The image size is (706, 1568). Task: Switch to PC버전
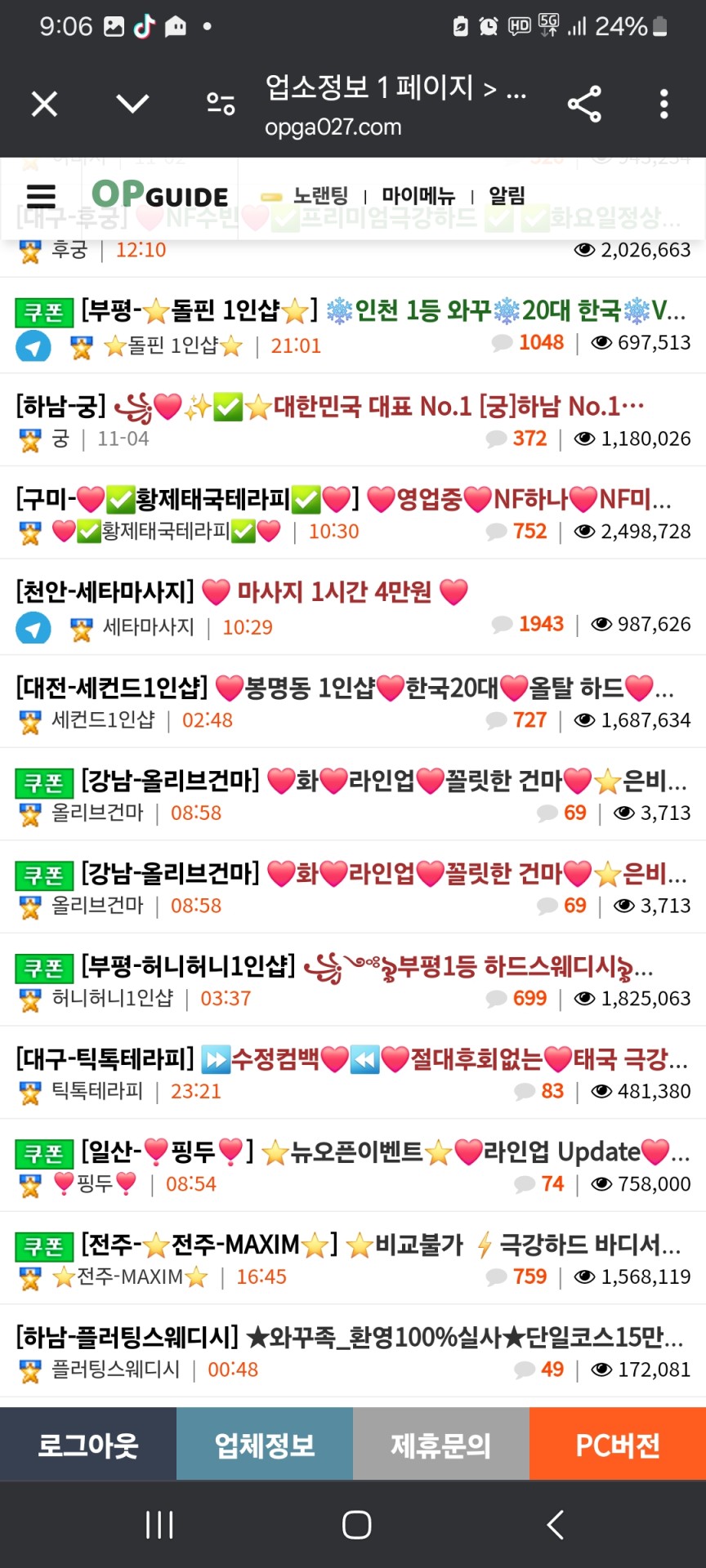click(618, 1445)
